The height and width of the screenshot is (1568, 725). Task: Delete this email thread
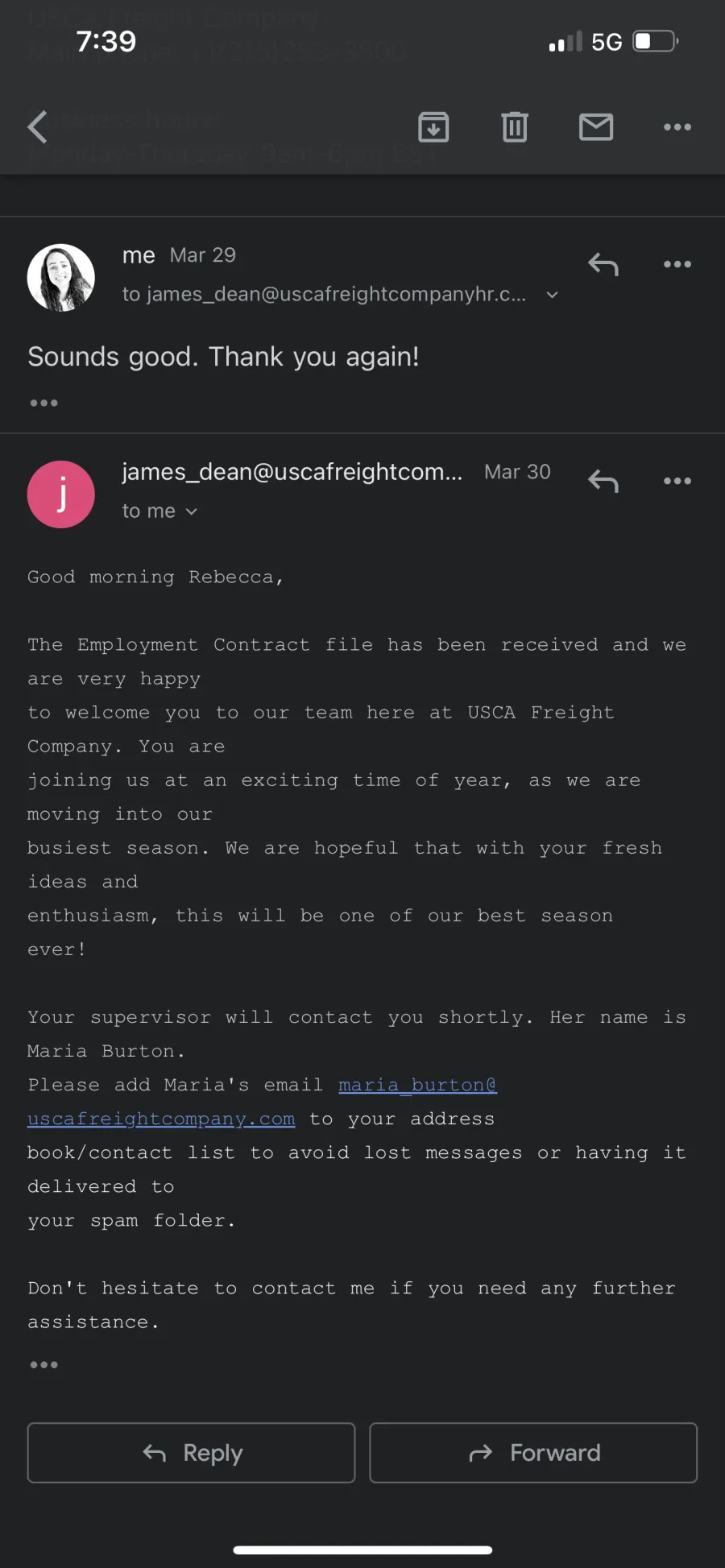coord(515,126)
